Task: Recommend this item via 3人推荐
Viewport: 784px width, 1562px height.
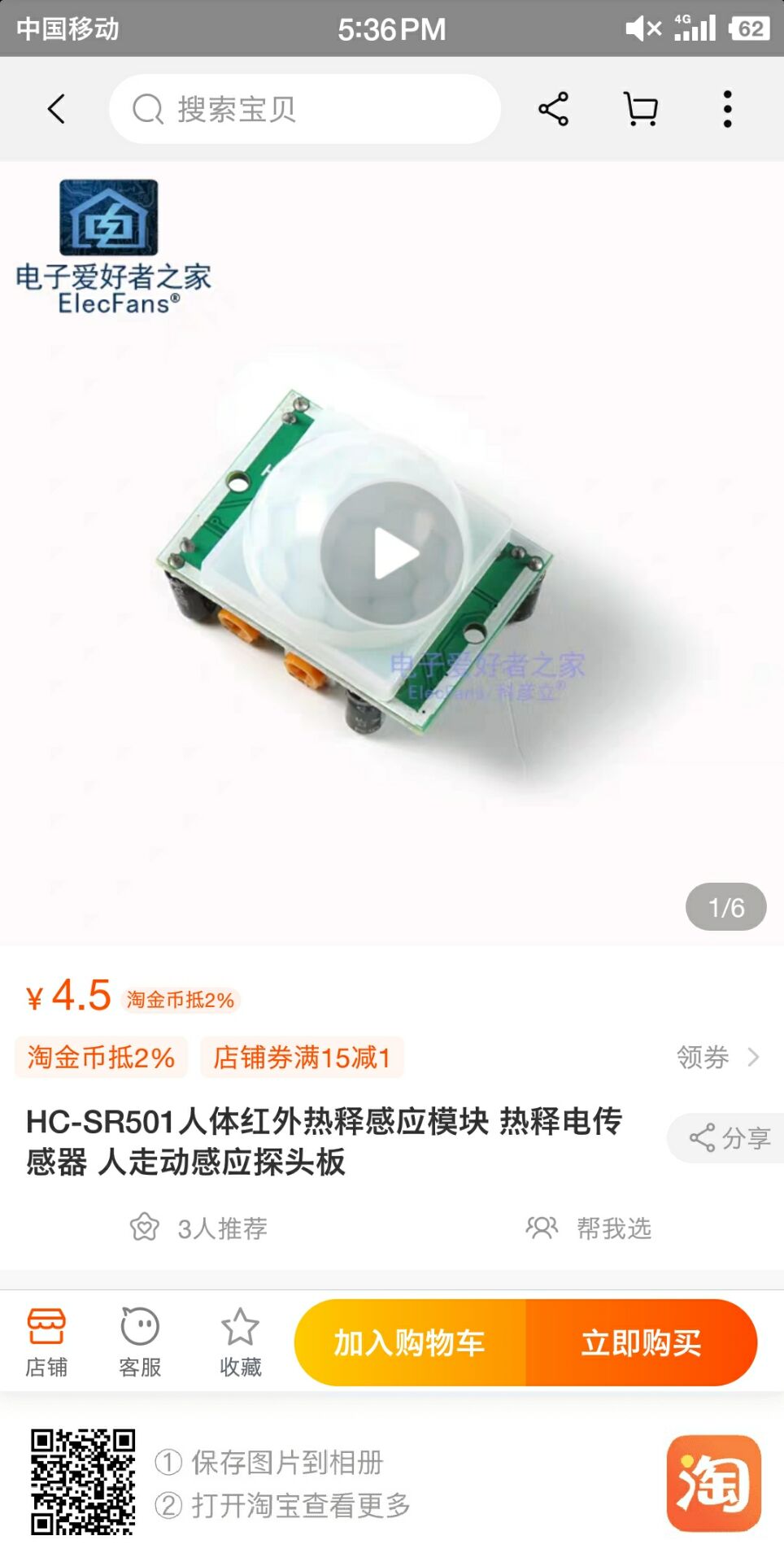Action: (x=199, y=1228)
